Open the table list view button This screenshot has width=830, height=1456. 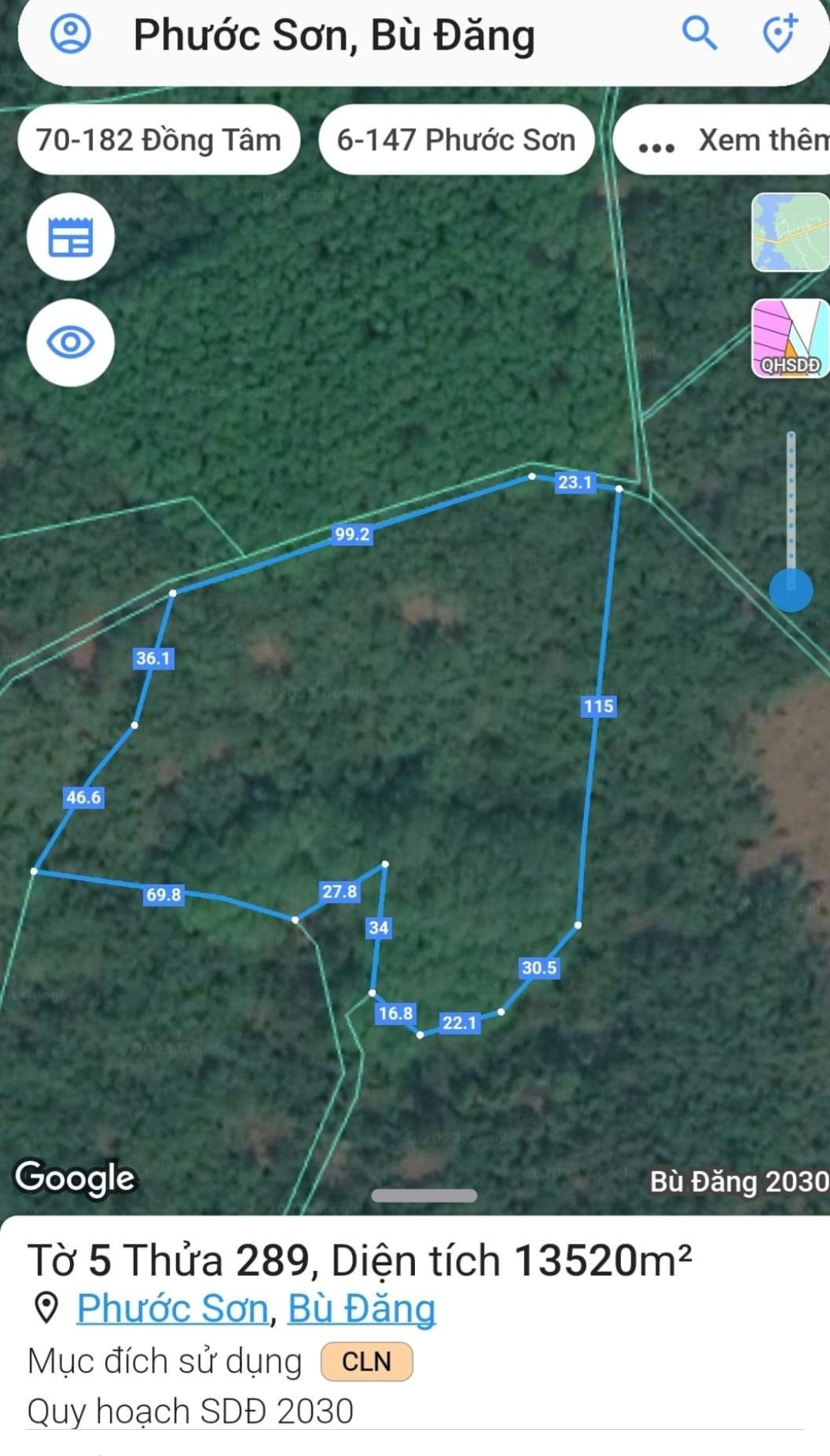[x=71, y=237]
